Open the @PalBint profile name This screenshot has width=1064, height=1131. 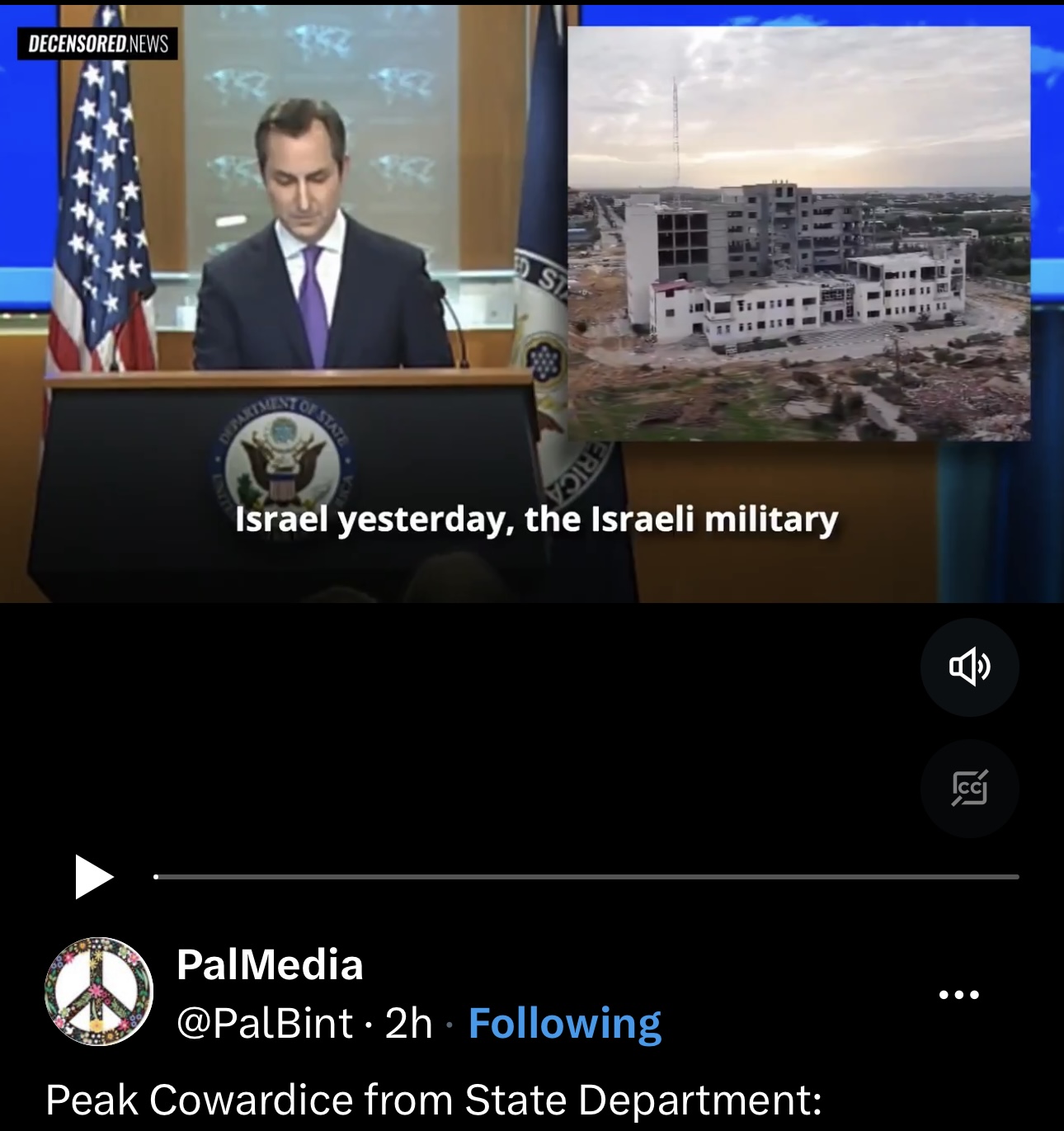(x=270, y=964)
